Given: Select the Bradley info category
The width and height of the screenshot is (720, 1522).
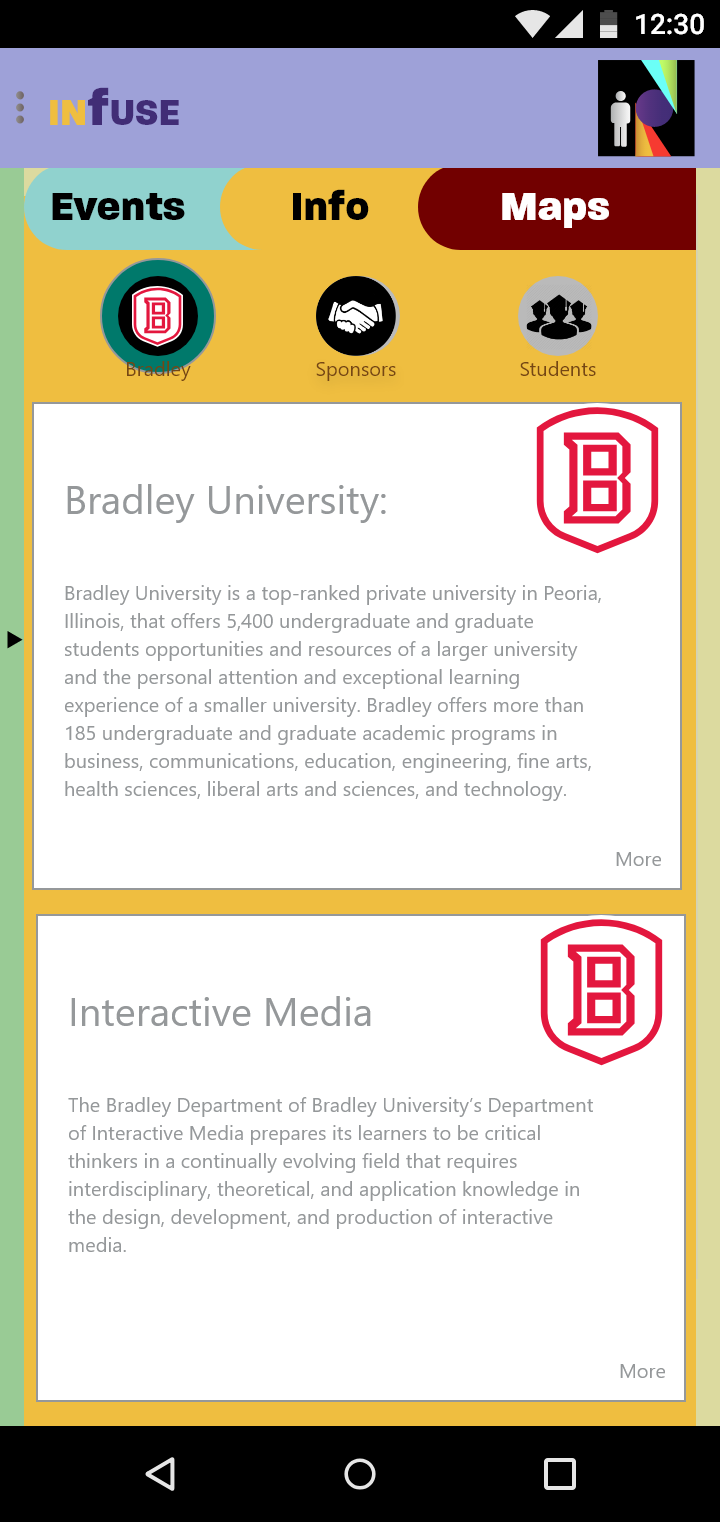Looking at the screenshot, I should (158, 317).
